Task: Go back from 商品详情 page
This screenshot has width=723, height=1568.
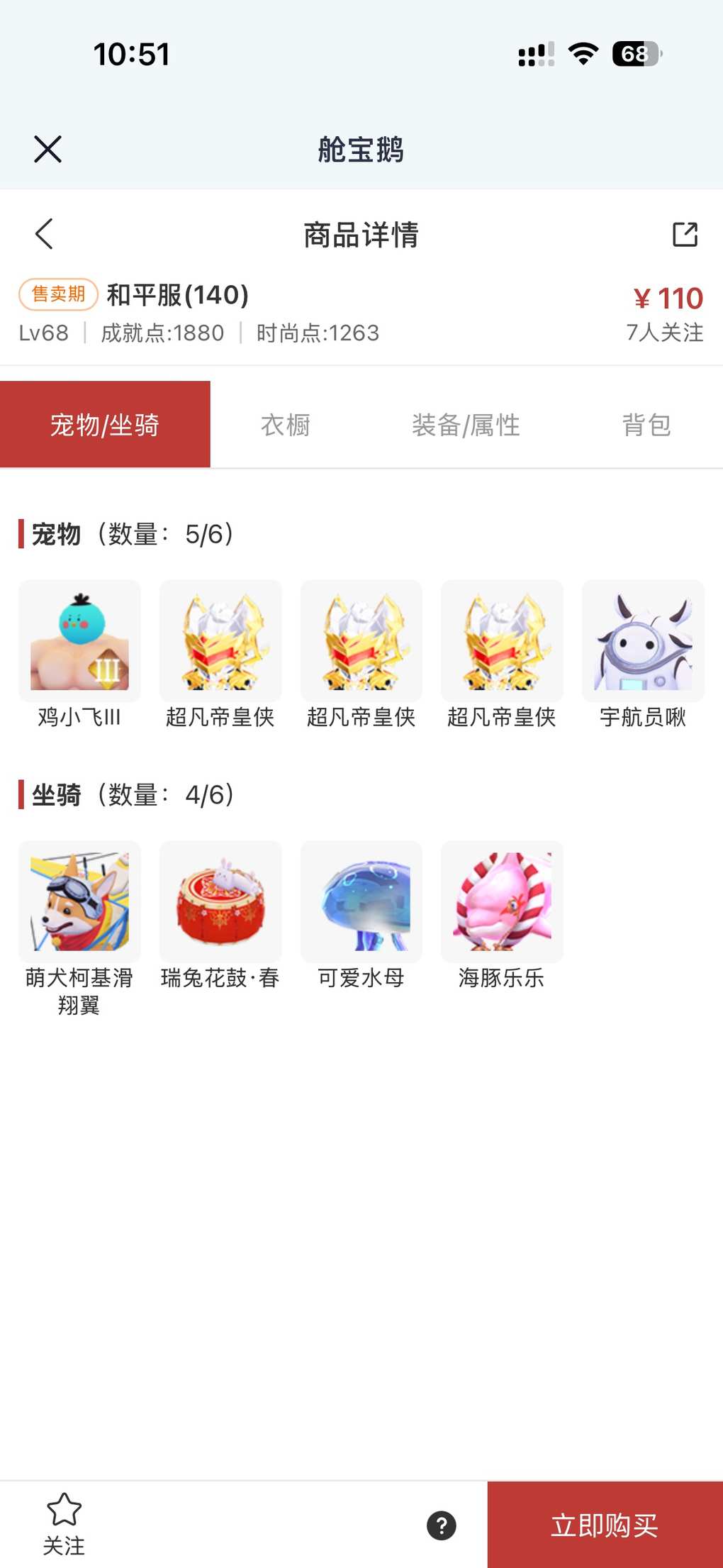Action: [x=45, y=234]
